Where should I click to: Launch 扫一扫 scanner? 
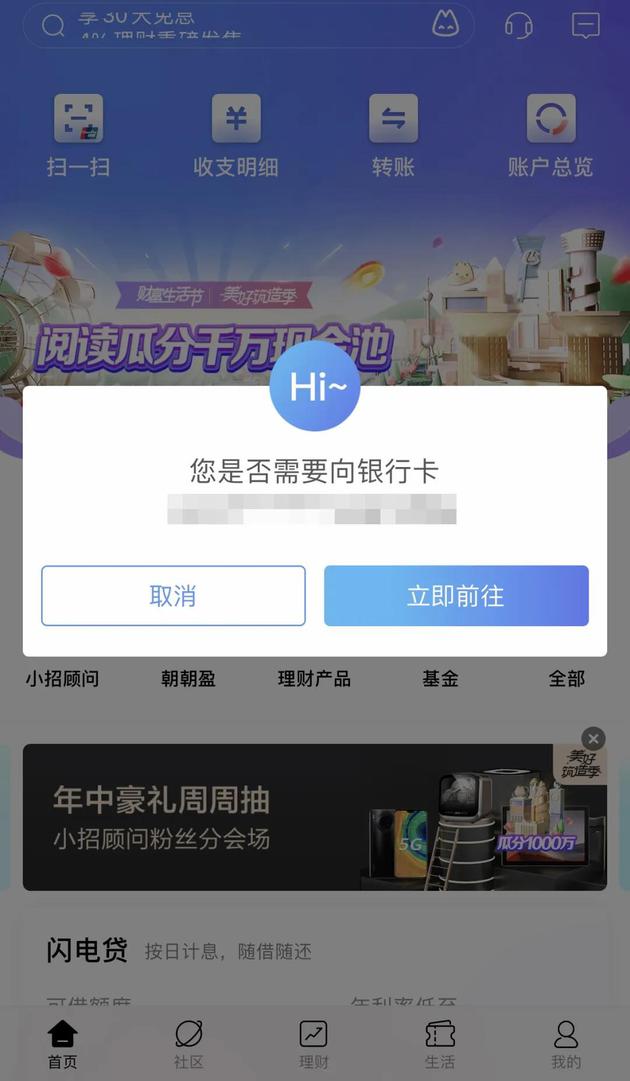(x=78, y=135)
